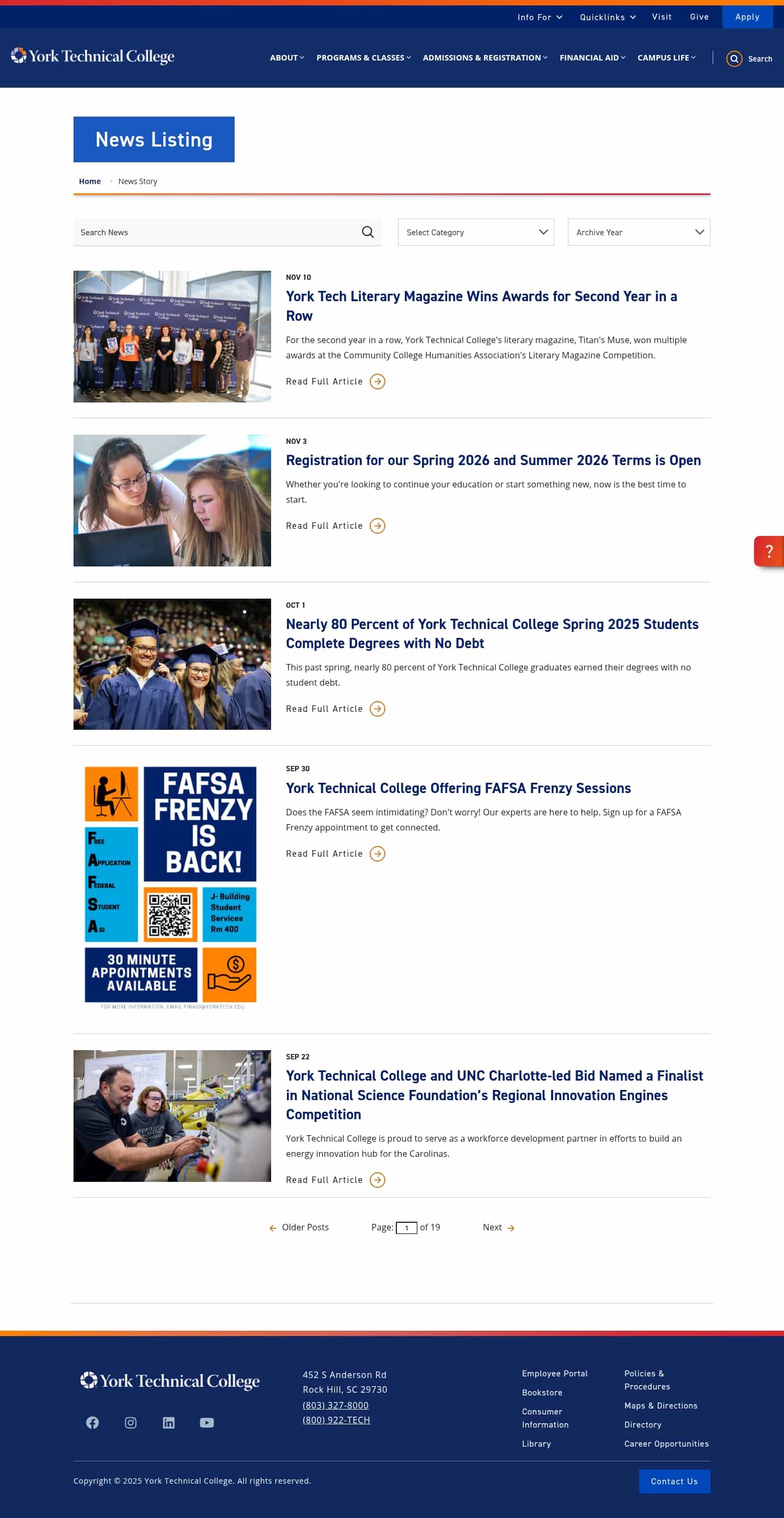784x1518 pixels.
Task: Go to the Next page of news
Action: point(498,1228)
